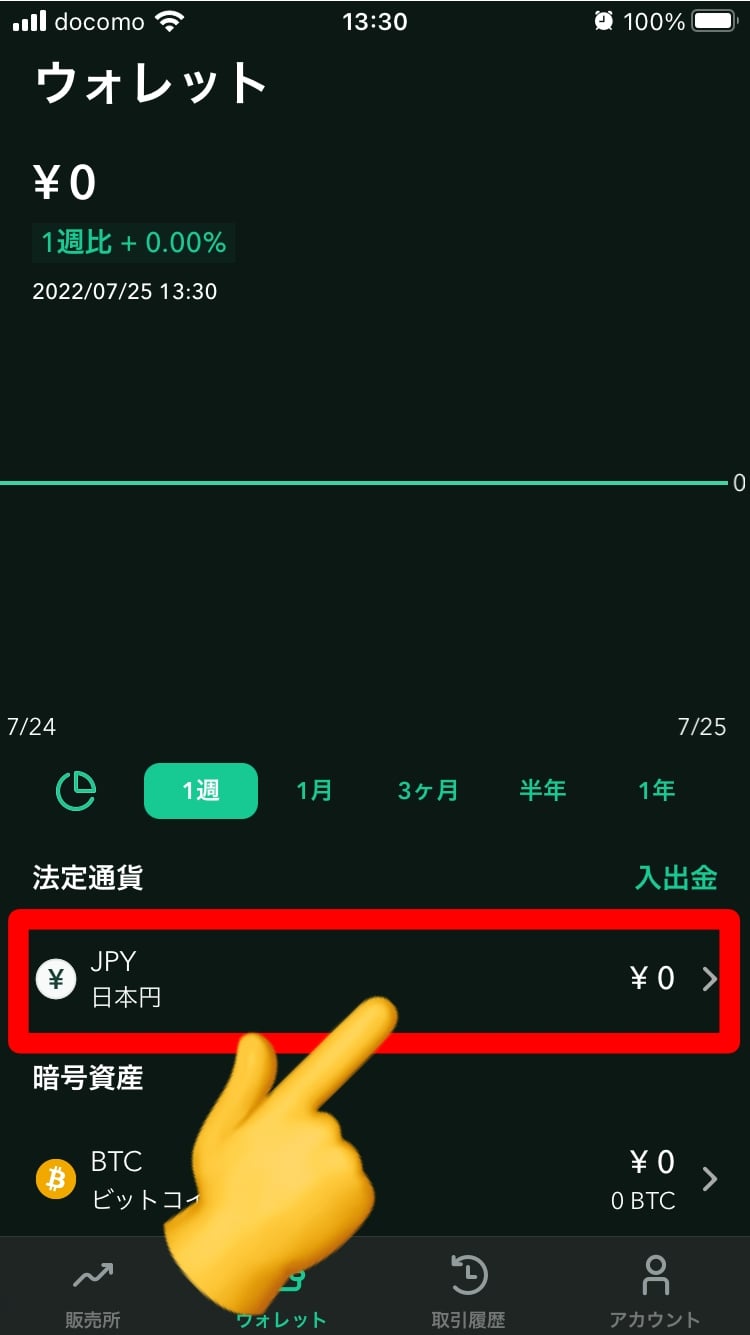Open the BTC ビットコイン row
Screen dimensions: 750x1335
374,1180
